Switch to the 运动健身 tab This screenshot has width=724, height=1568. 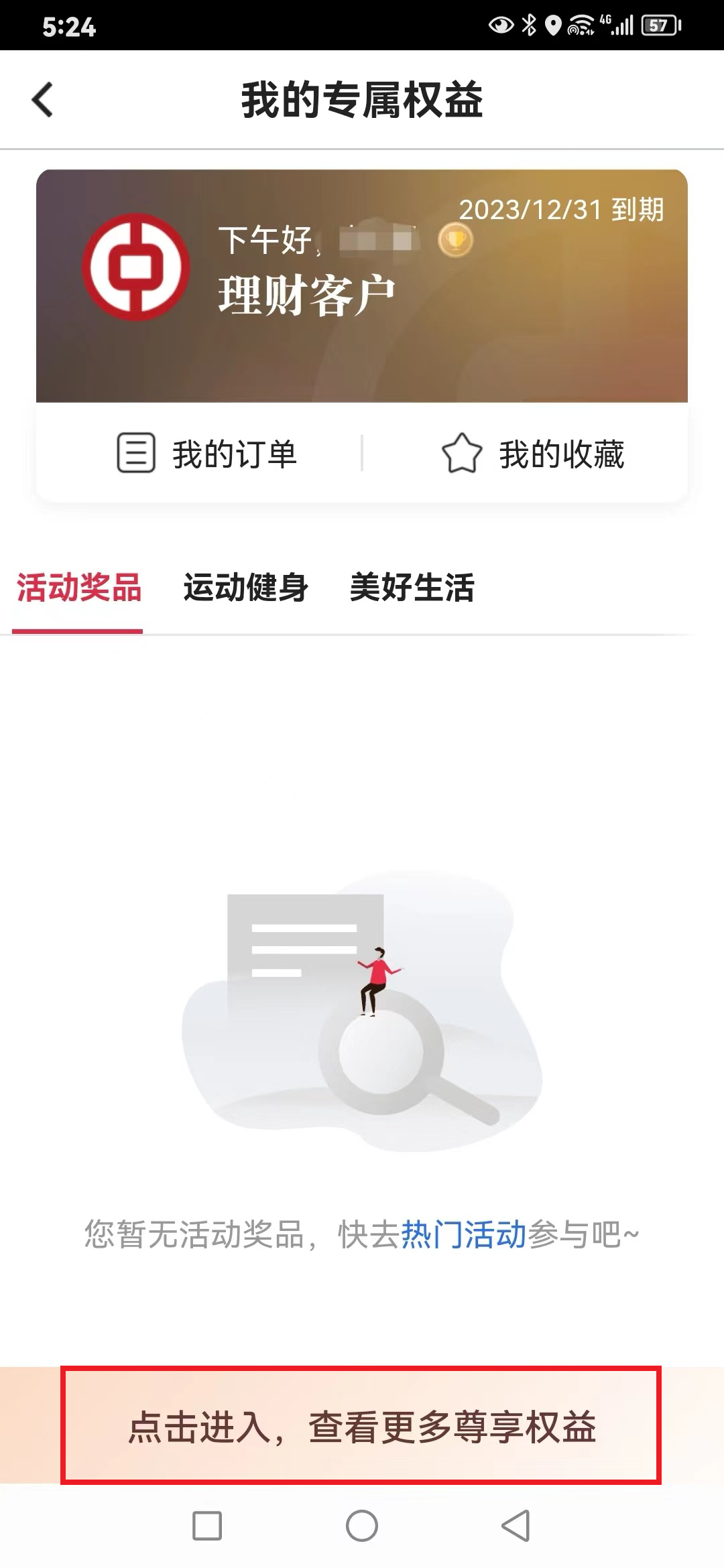pyautogui.click(x=245, y=588)
